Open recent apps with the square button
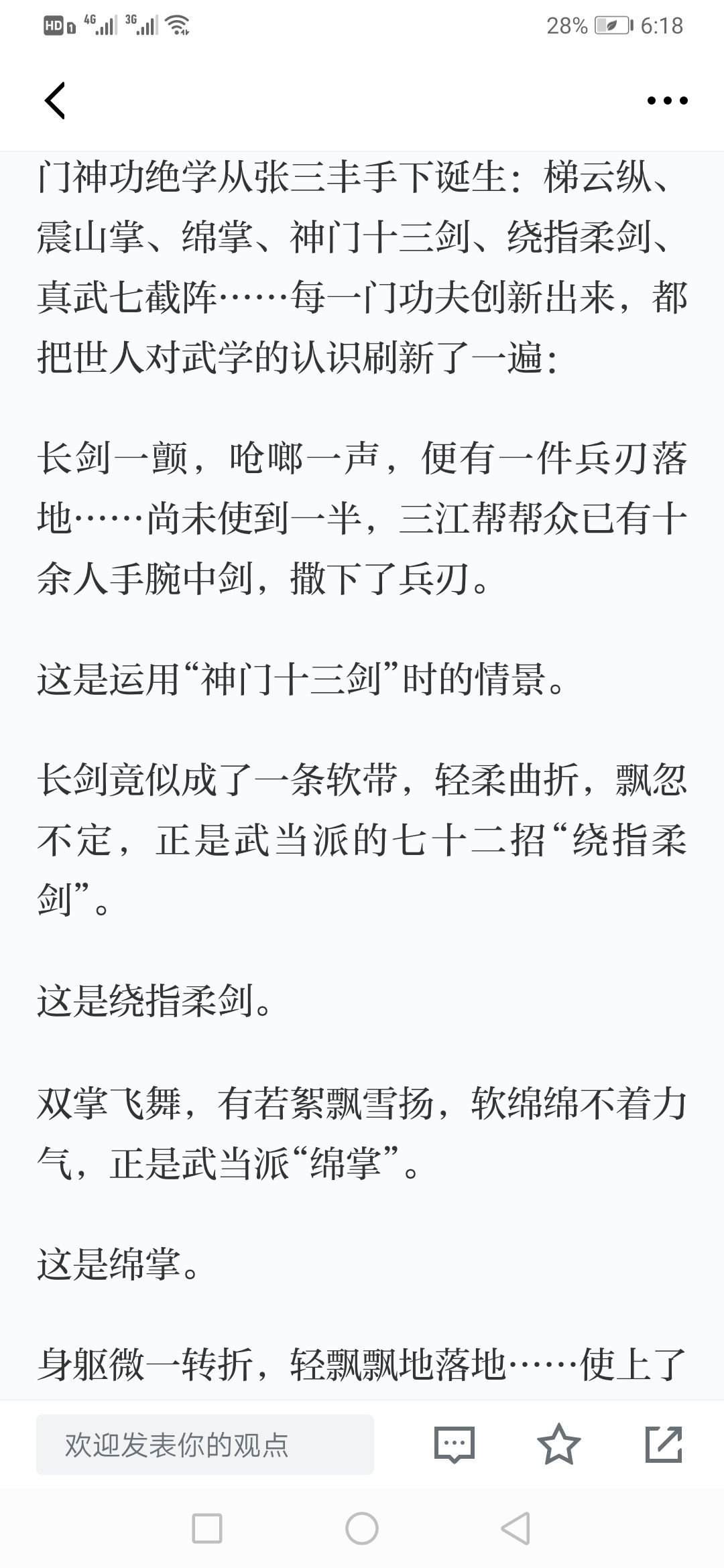Viewport: 724px width, 1568px height. click(207, 1529)
